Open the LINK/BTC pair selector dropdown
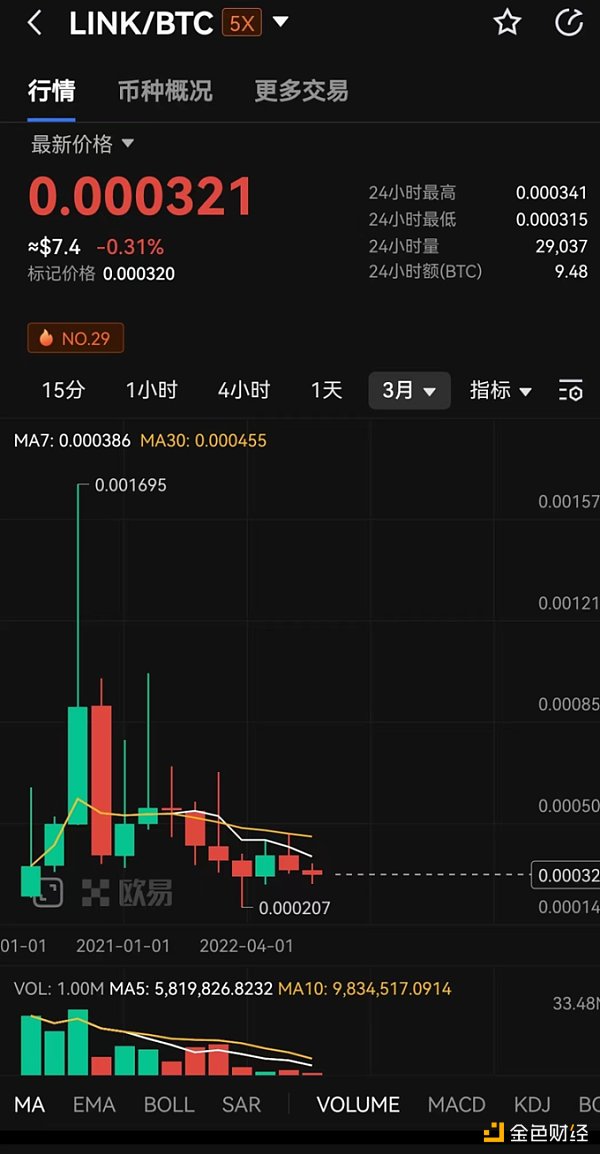 point(281,22)
